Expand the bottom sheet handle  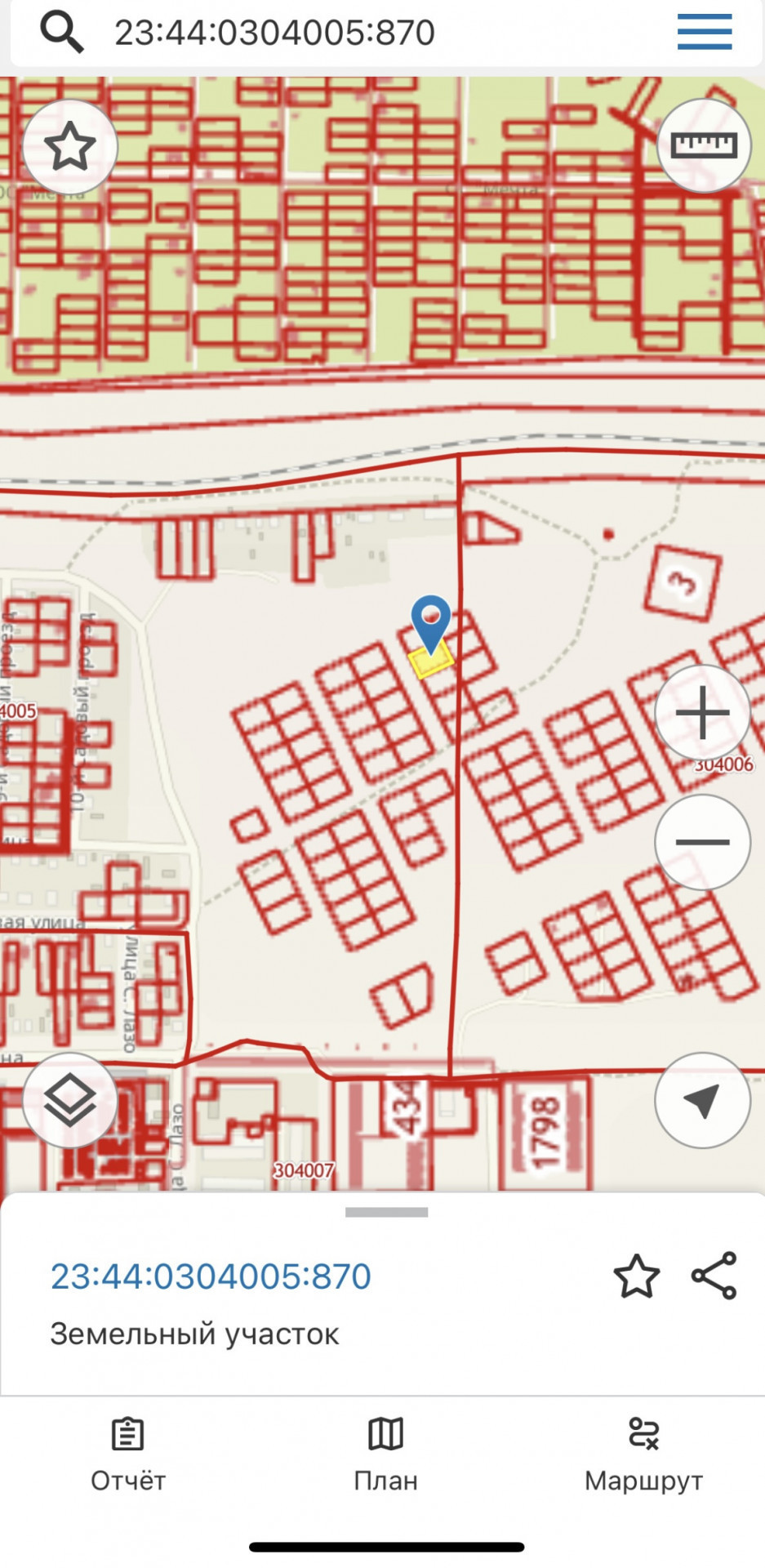pyautogui.click(x=387, y=1213)
